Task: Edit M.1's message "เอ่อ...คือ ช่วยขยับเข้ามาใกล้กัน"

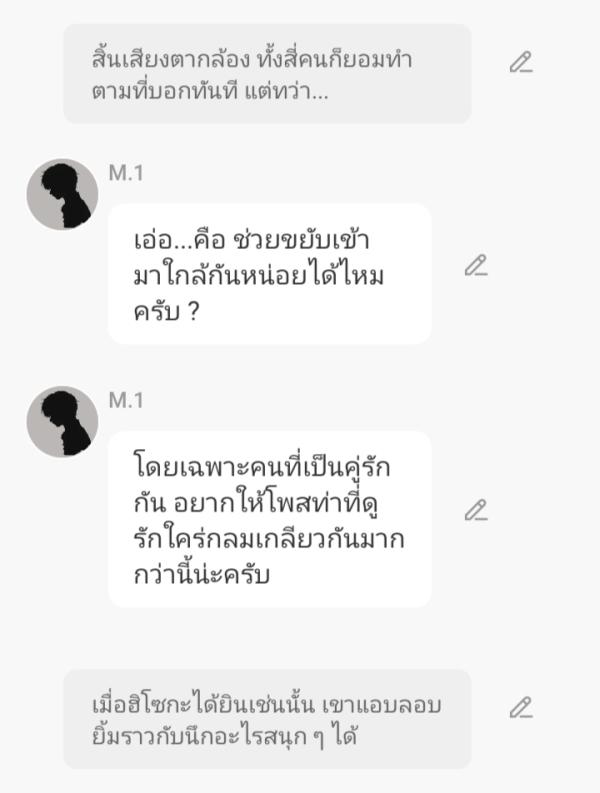Action: point(476,265)
